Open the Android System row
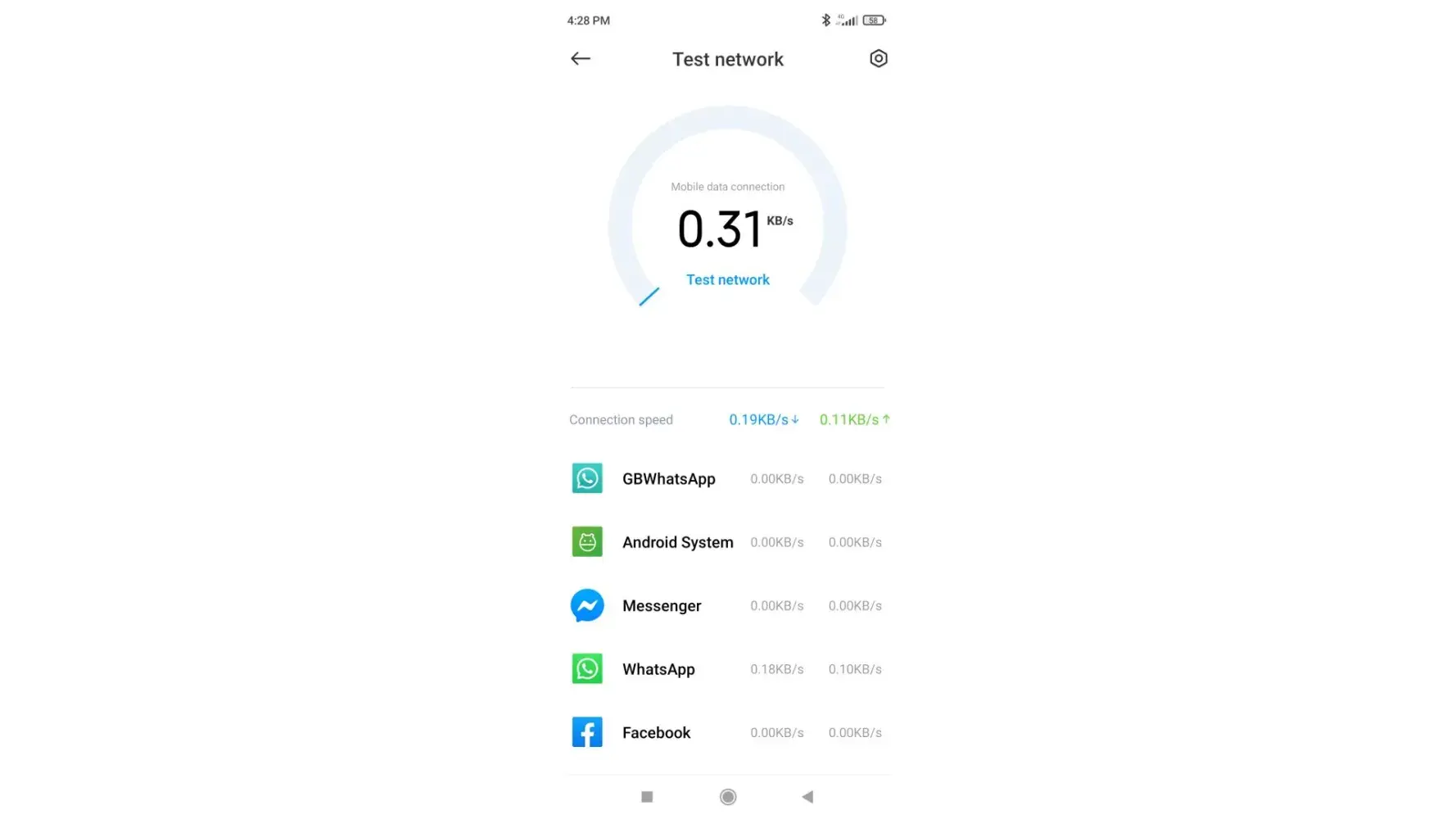Image resolution: width=1456 pixels, height=819 pixels. point(726,542)
